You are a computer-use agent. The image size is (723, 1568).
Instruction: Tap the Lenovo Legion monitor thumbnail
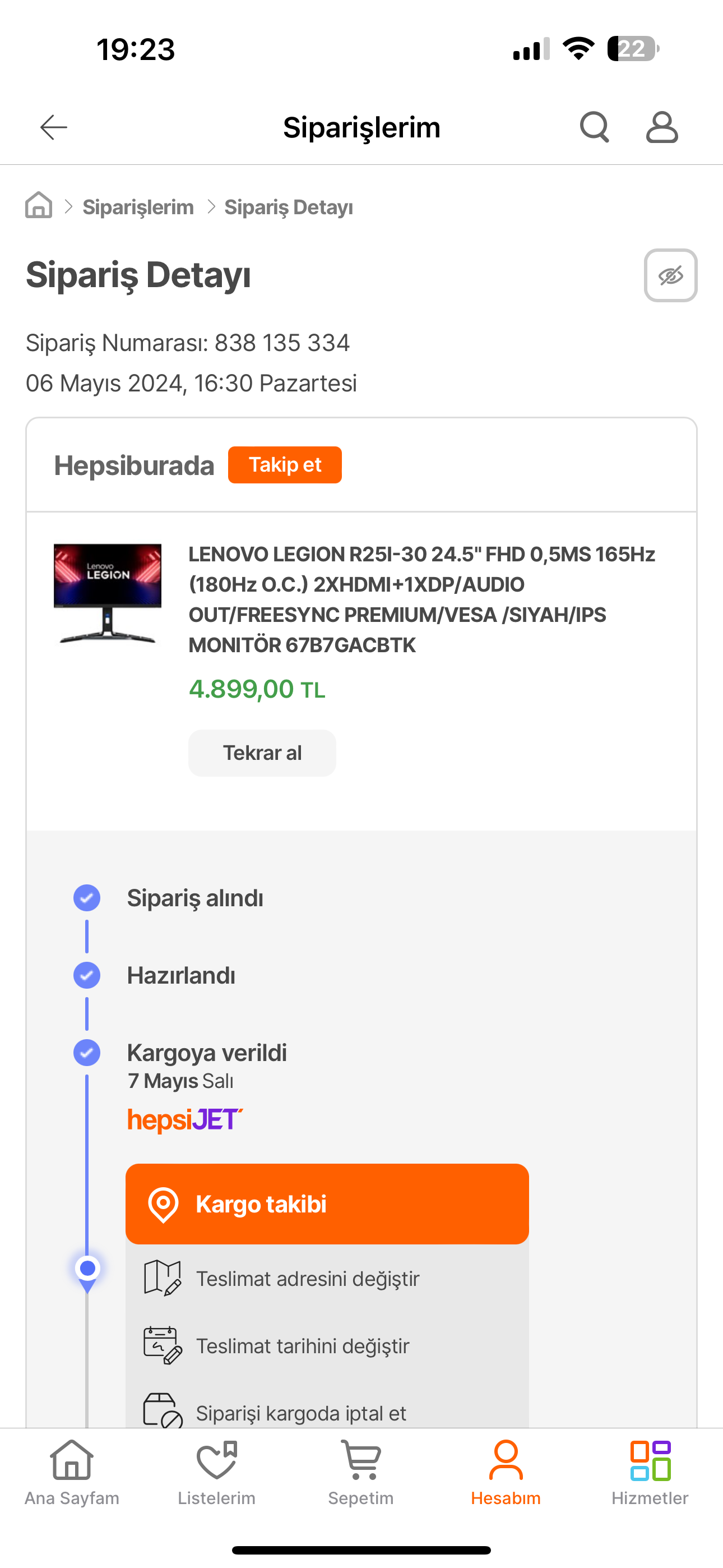click(106, 593)
